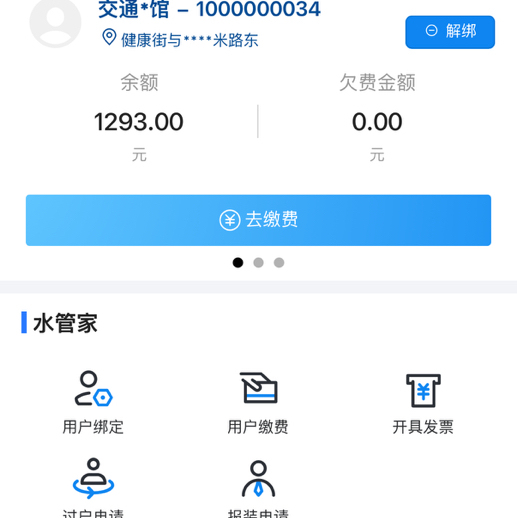
Task: Tap the 解绑 unbind button
Action: point(450,32)
